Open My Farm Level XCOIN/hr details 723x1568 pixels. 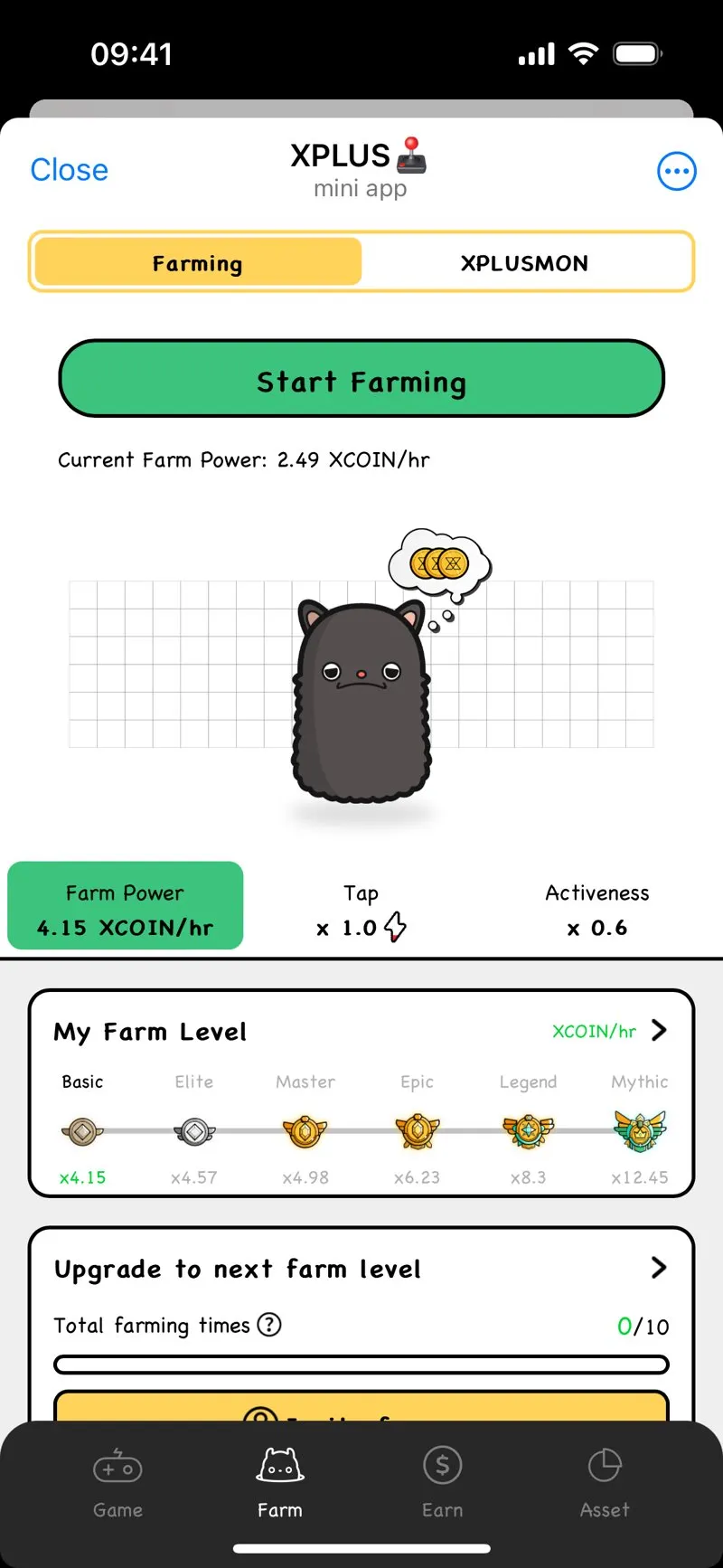[610, 1031]
